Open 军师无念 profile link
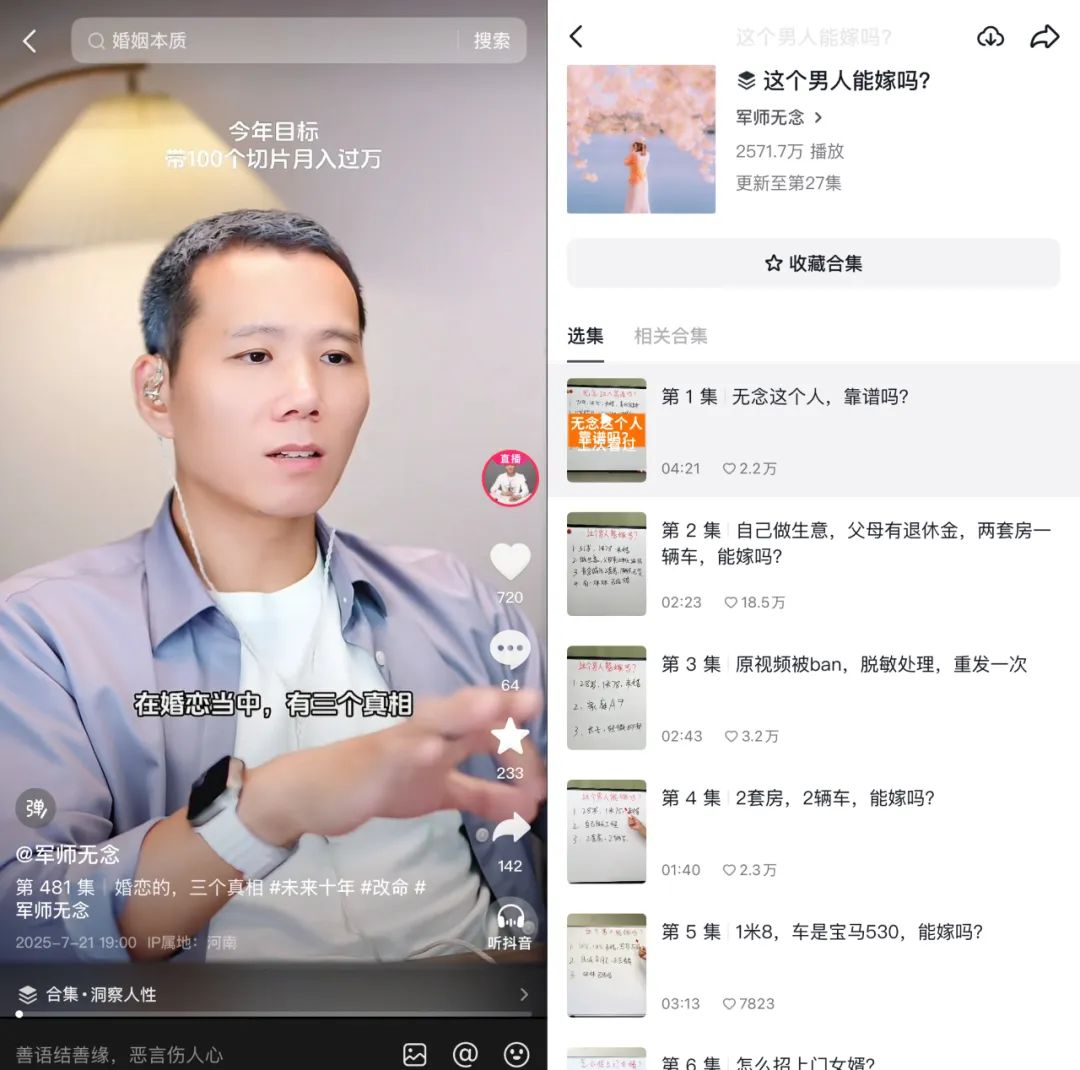 (x=779, y=117)
